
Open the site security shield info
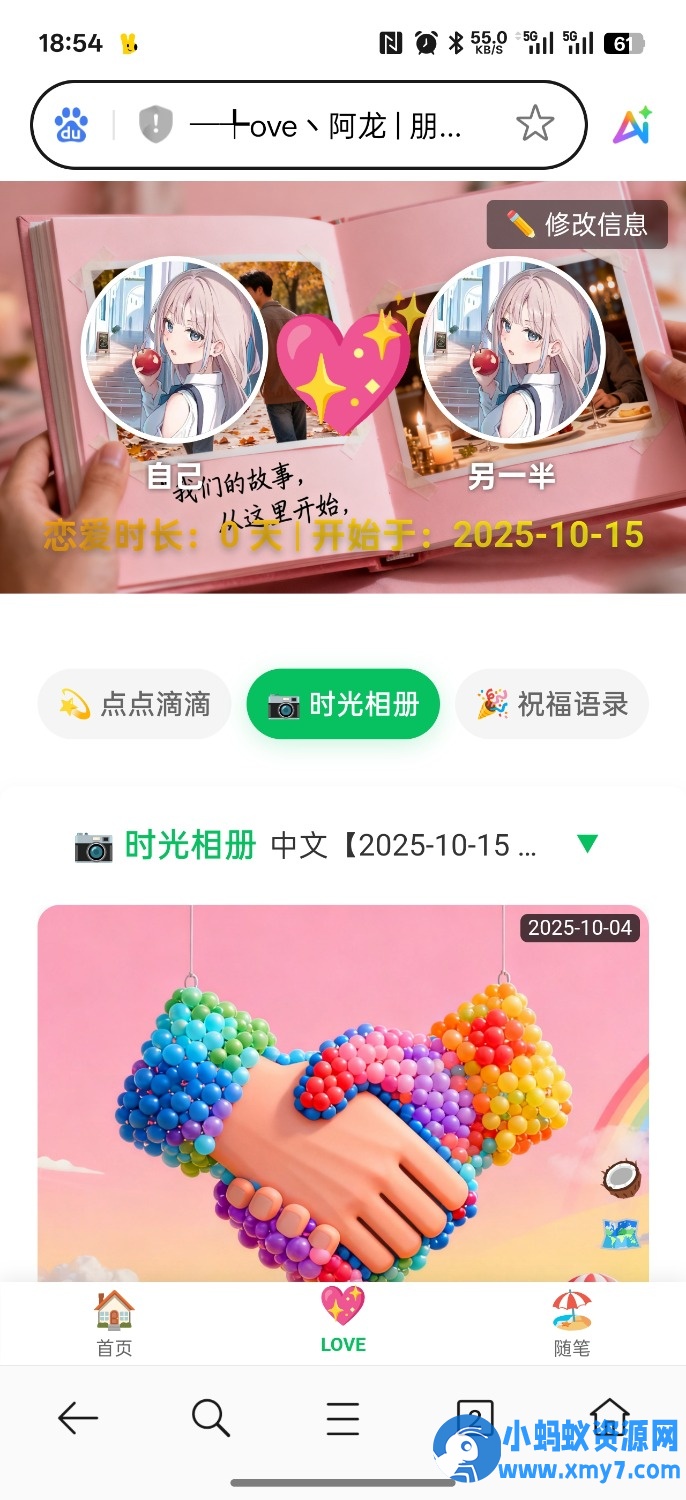155,125
